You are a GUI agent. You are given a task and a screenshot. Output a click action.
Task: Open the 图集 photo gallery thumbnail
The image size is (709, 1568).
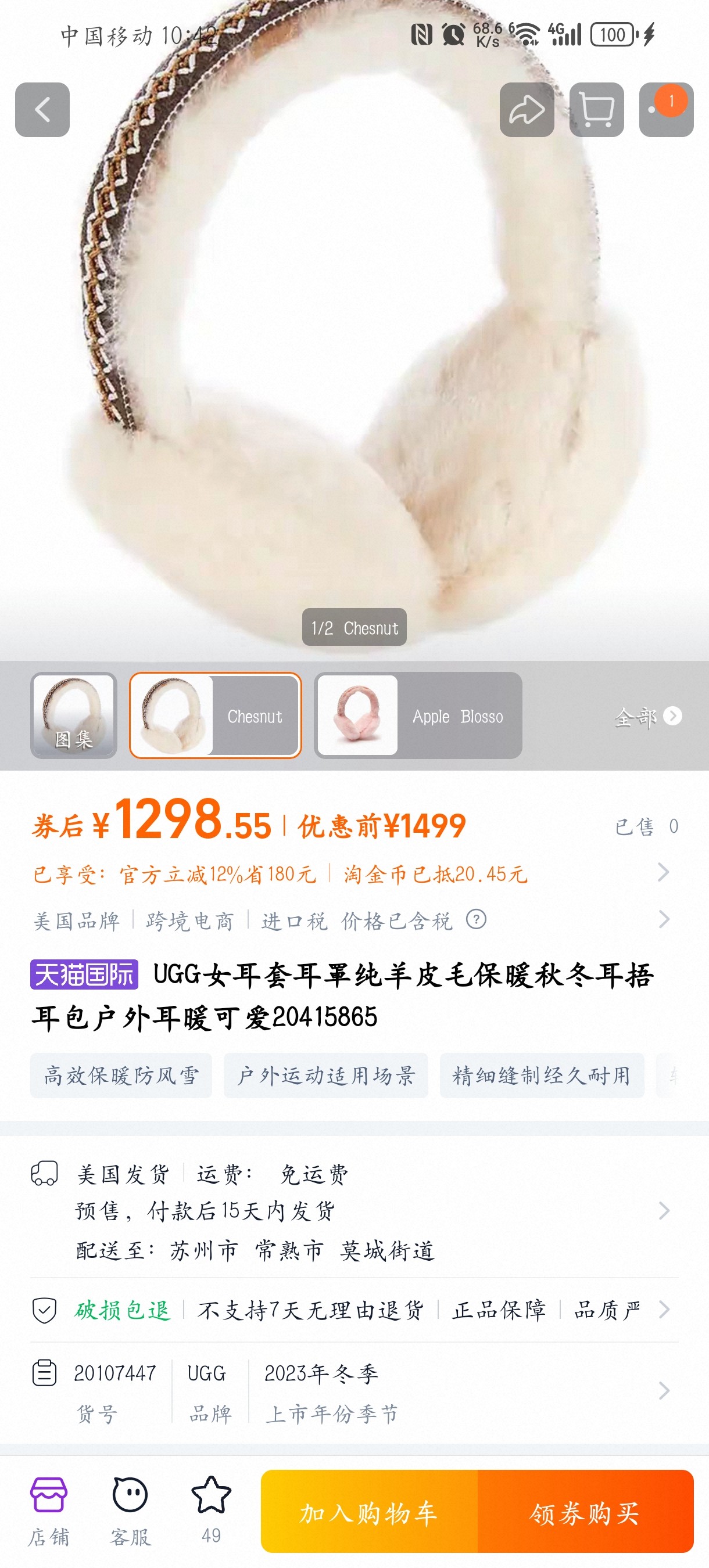(74, 715)
